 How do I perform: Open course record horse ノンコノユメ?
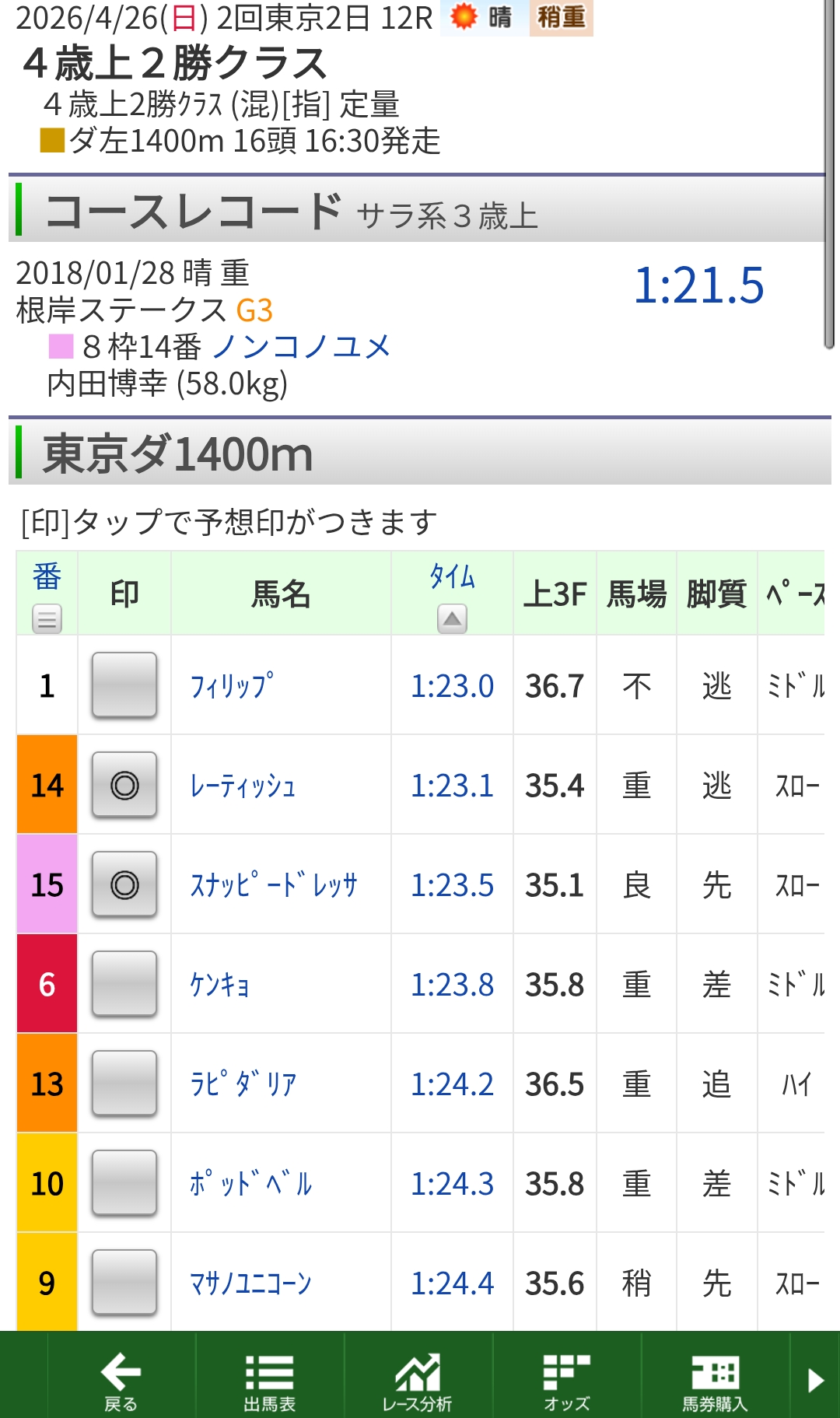[x=301, y=346]
